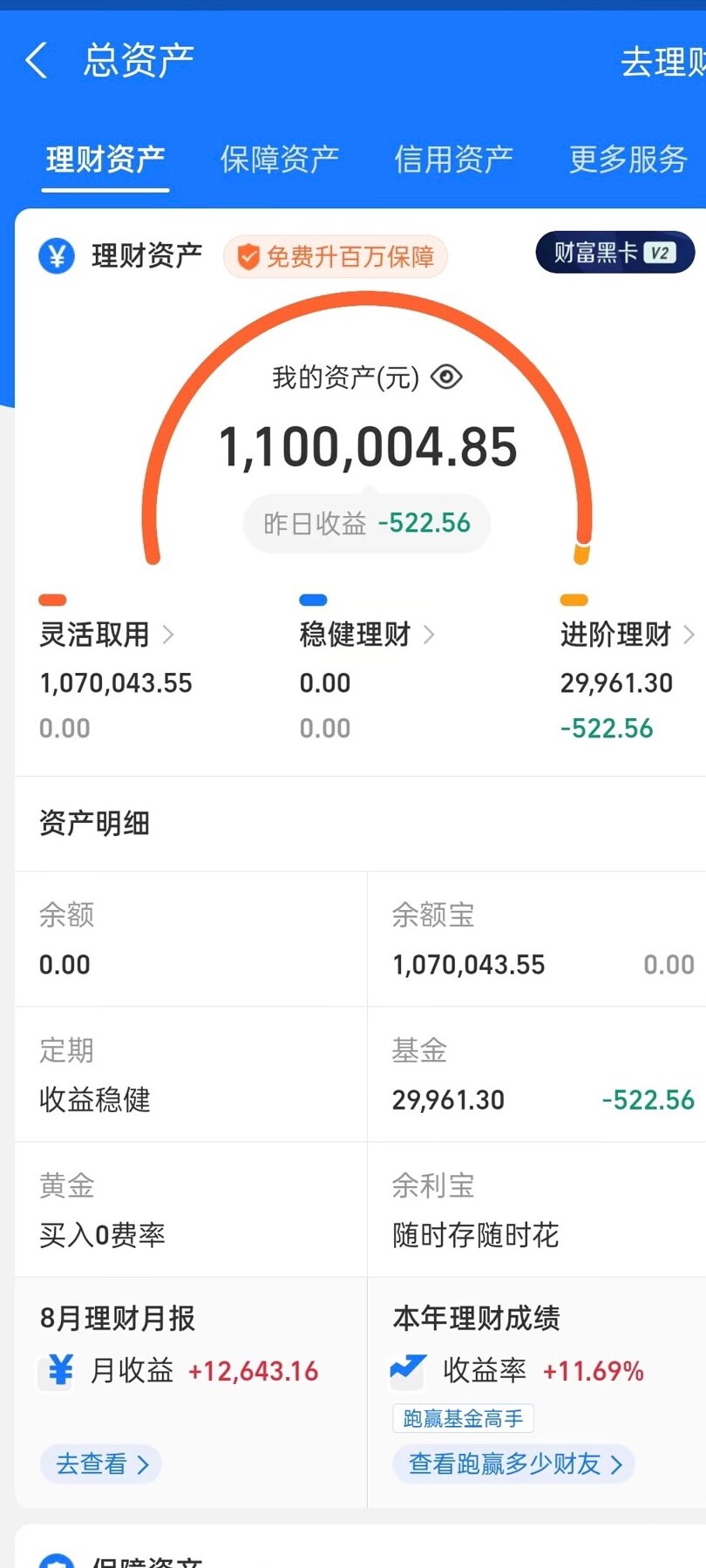Open 稳健理财 details
This screenshot has width=706, height=1568.
pyautogui.click(x=367, y=635)
